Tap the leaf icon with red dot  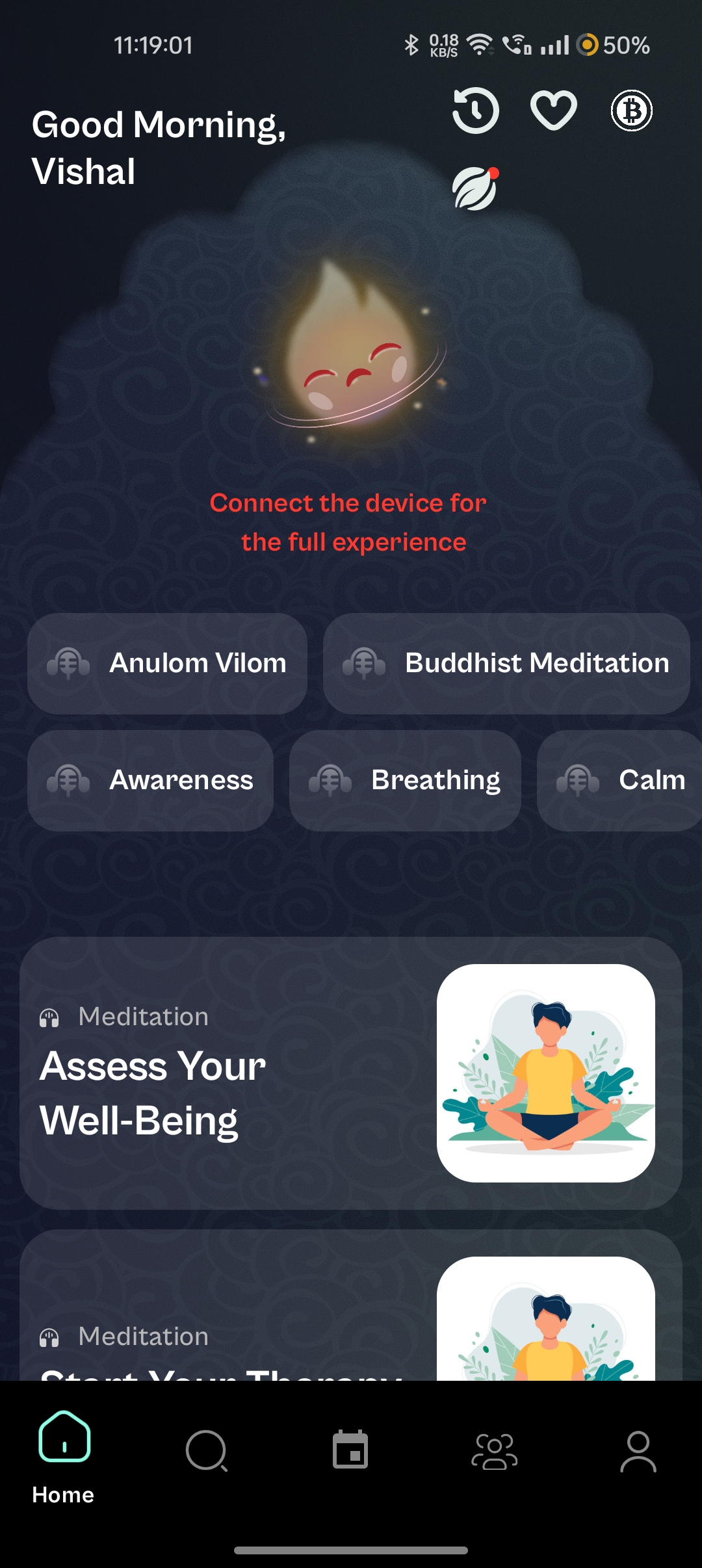click(475, 189)
